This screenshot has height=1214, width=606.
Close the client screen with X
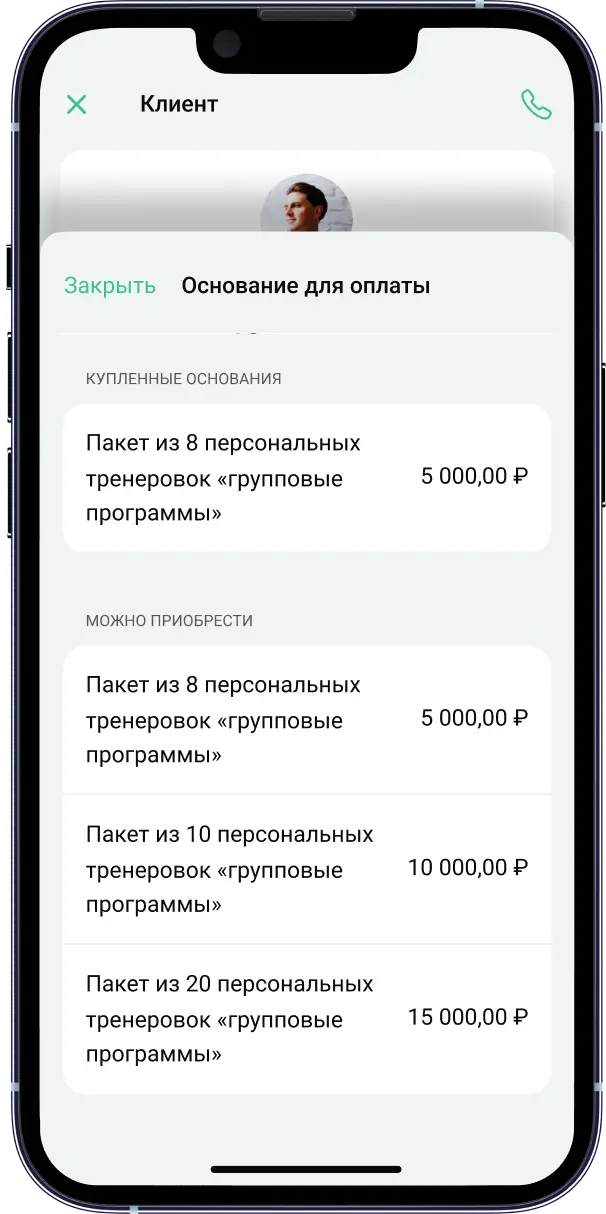76,104
